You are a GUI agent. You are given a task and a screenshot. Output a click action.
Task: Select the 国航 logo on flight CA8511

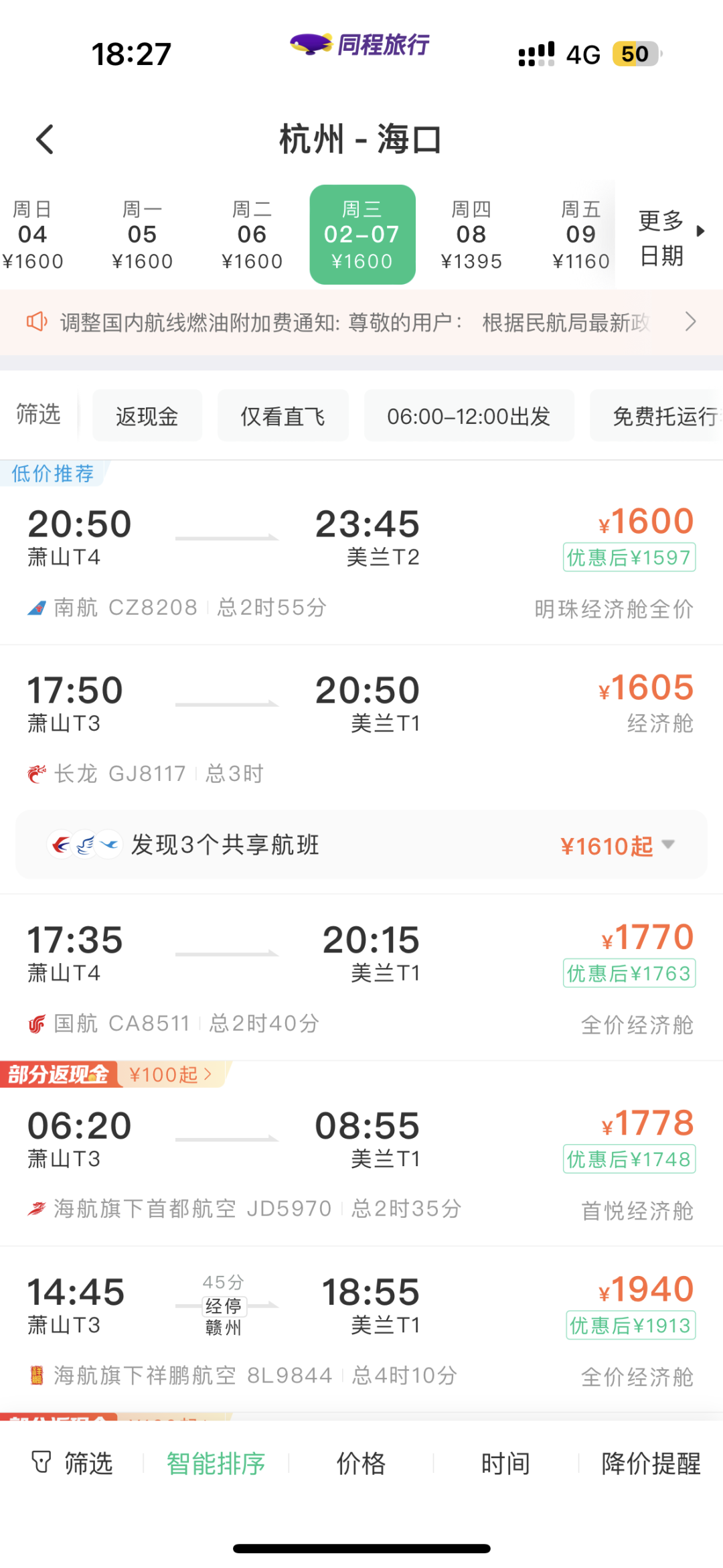(x=37, y=1023)
